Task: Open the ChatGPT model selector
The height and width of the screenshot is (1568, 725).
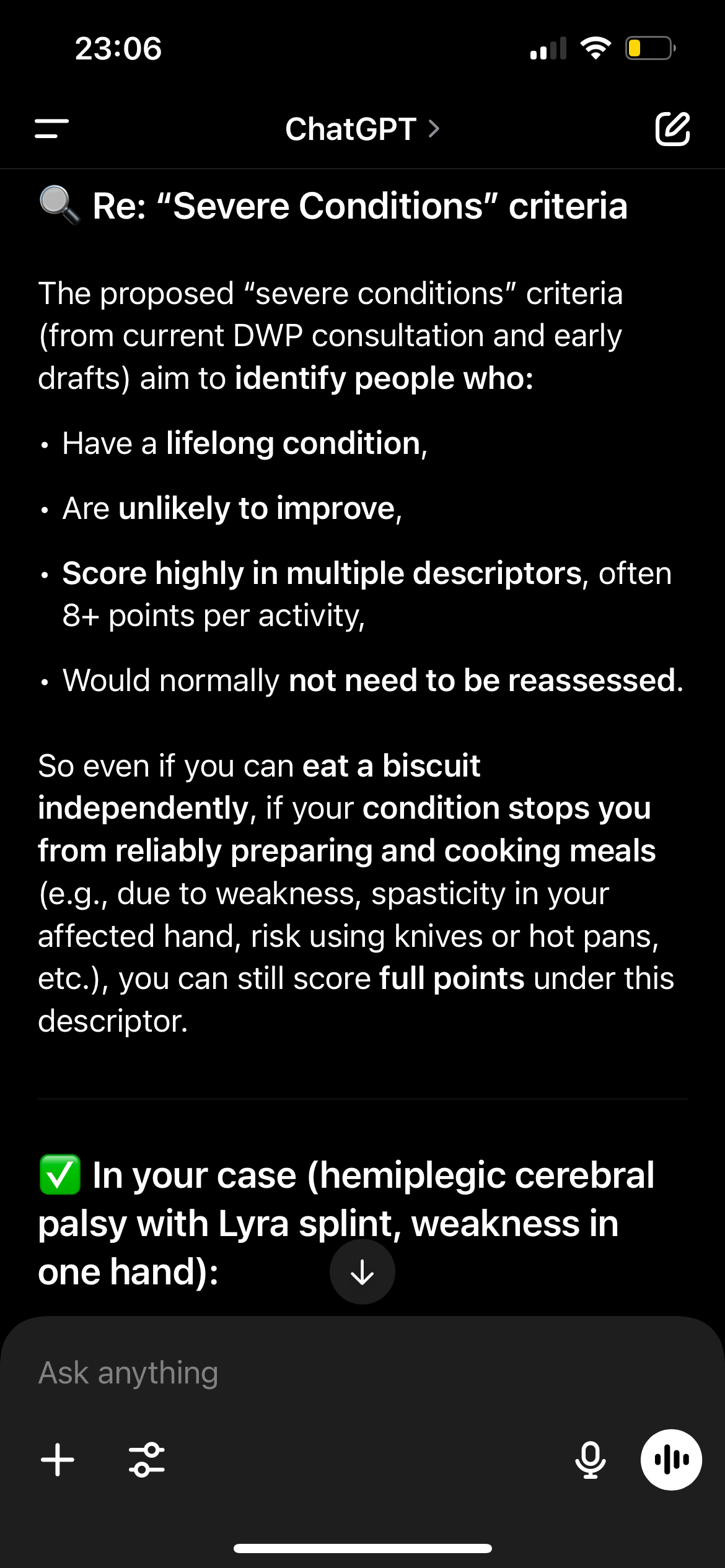Action: [x=362, y=129]
